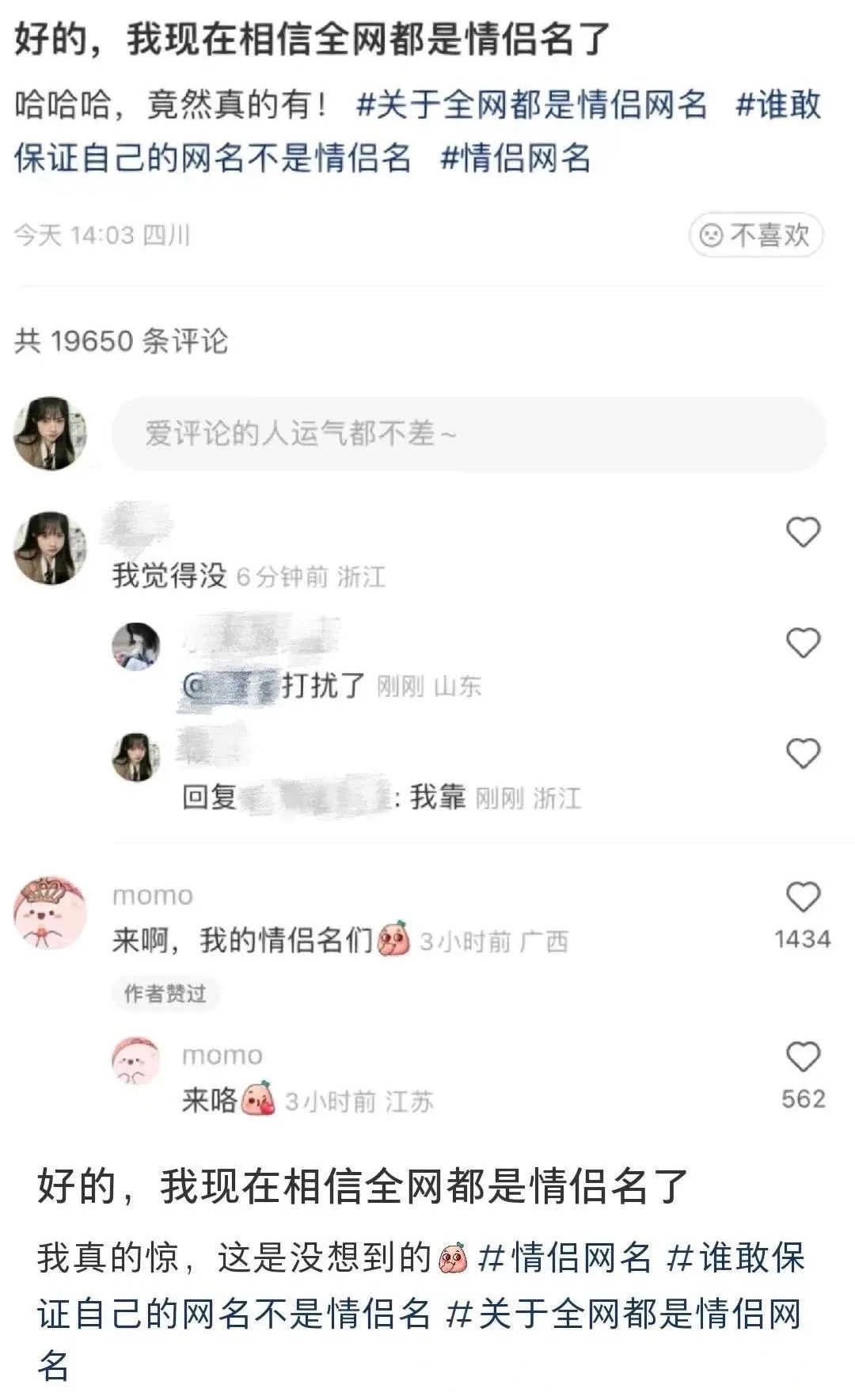This screenshot has width=855, height=1400.
Task: Like the reply 打扰了
Action: [x=803, y=643]
